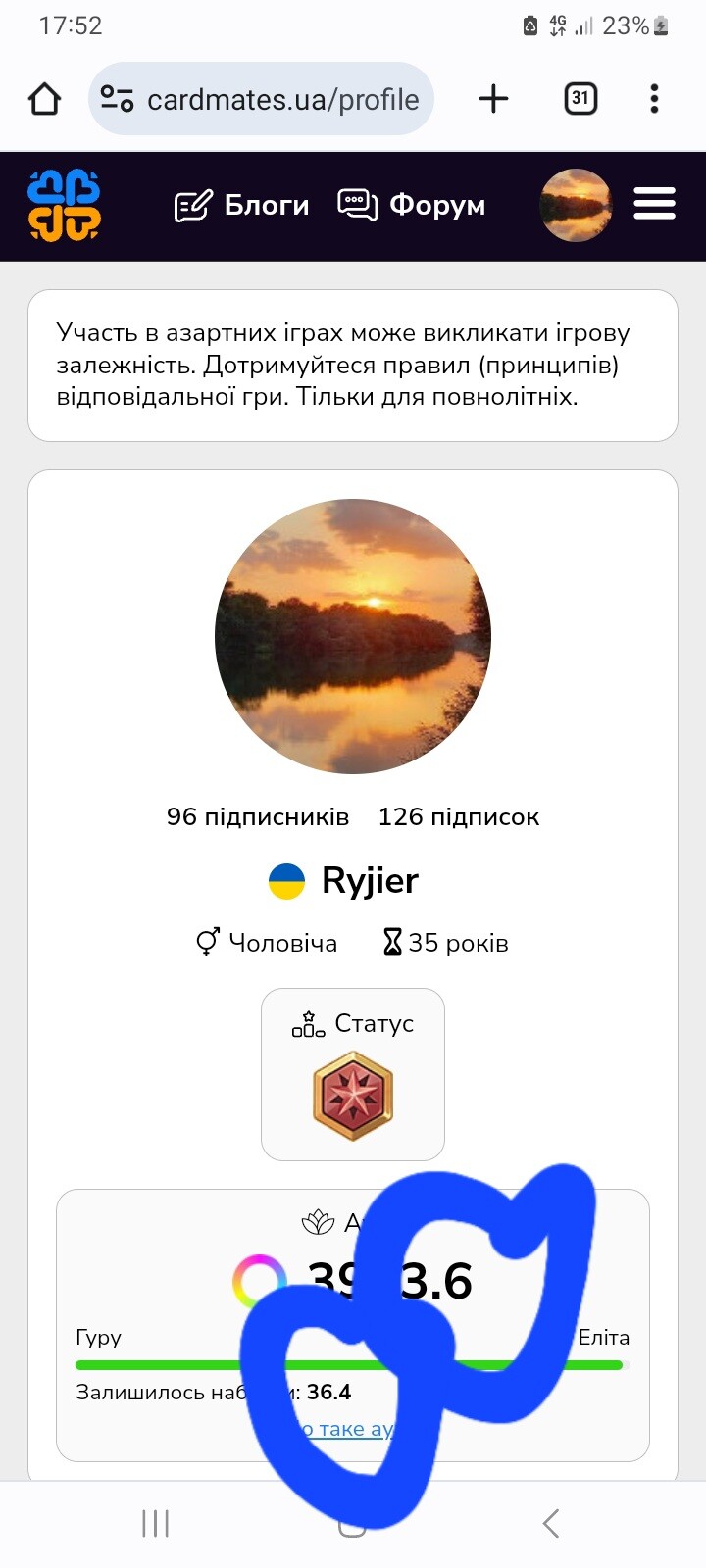Screen dimensions: 706x1568
Task: Open the Блоги section
Action: (x=241, y=206)
